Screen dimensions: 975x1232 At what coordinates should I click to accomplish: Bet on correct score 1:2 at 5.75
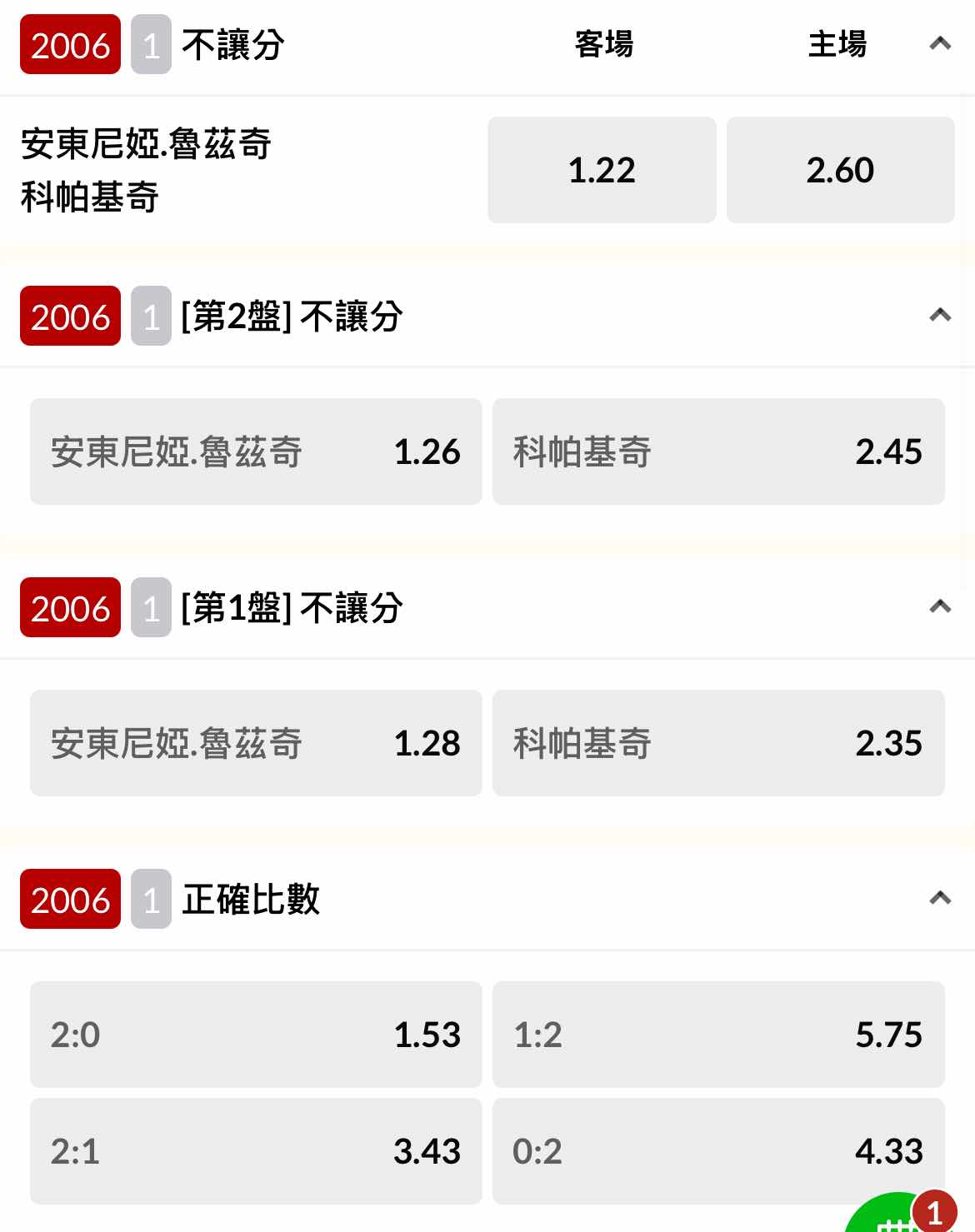click(x=718, y=1035)
